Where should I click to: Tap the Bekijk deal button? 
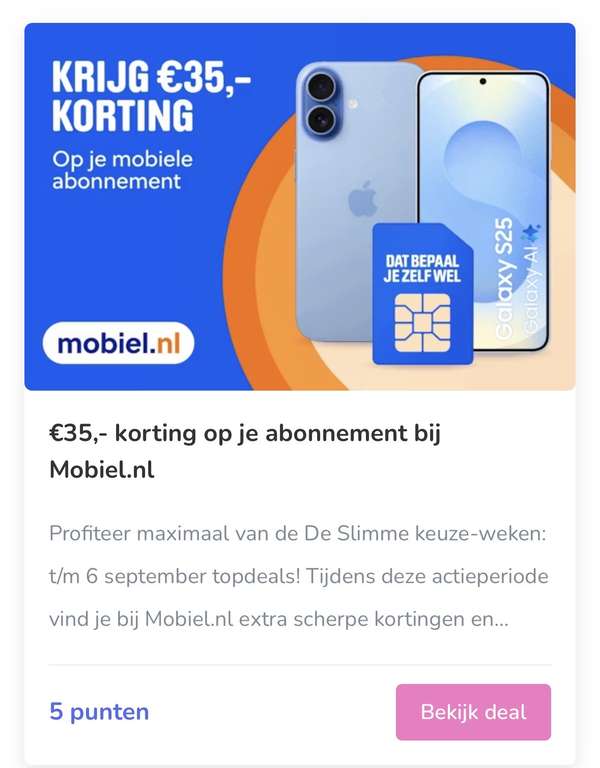coord(473,712)
